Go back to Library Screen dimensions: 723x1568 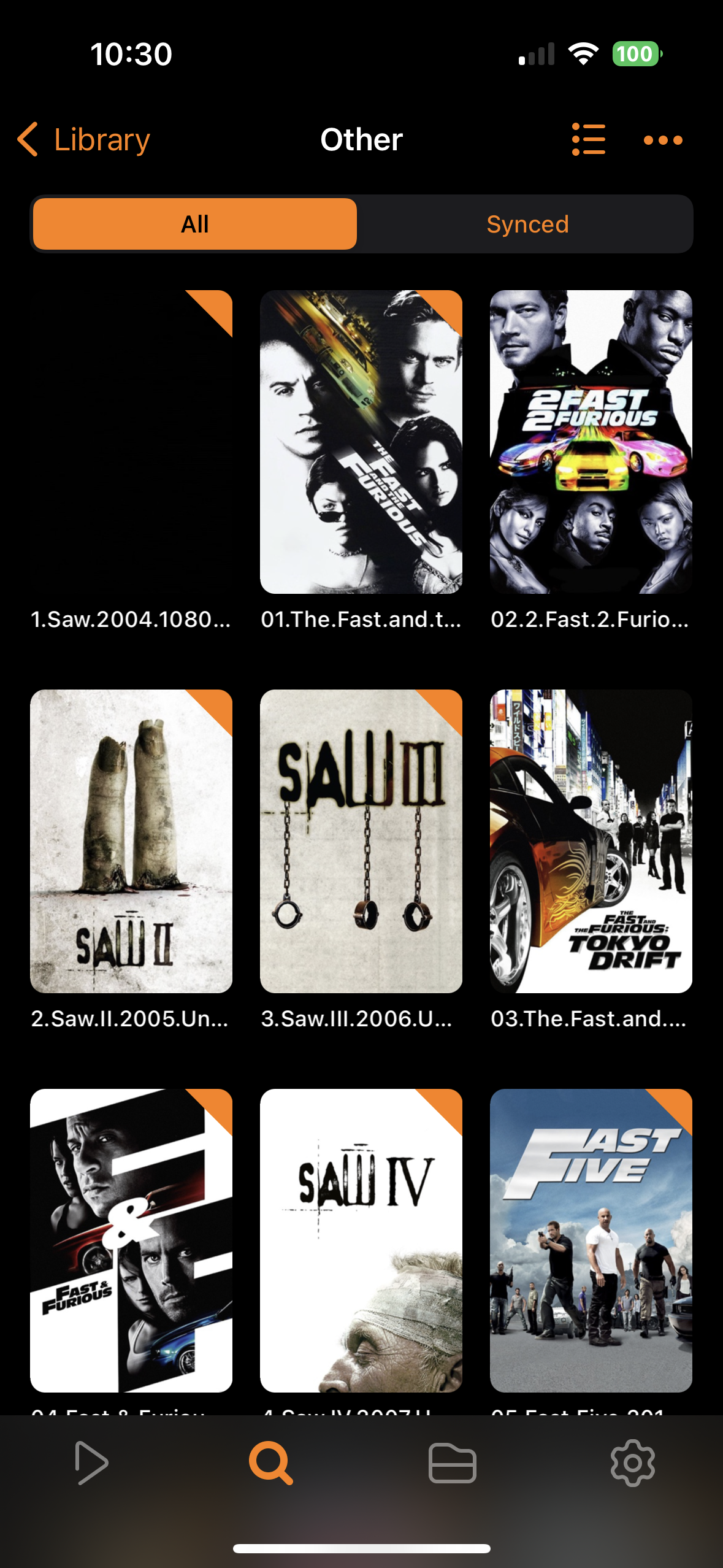point(84,140)
